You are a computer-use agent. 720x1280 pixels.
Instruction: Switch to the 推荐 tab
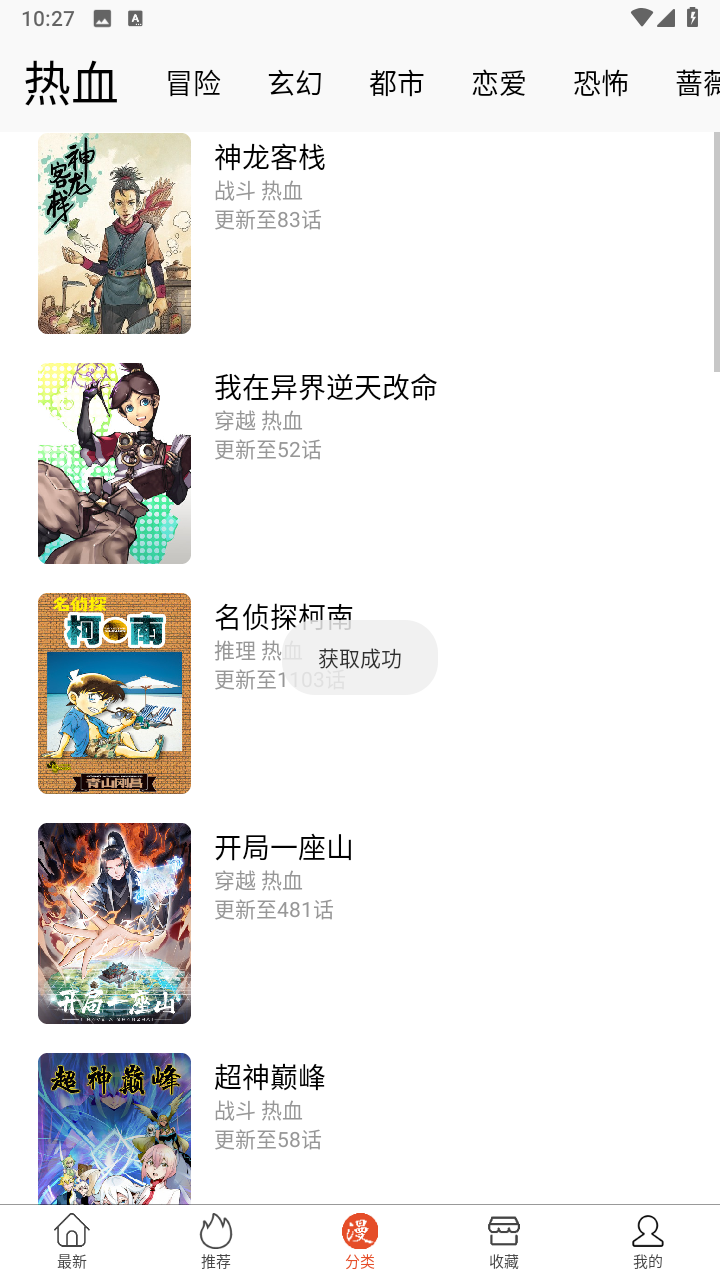[216, 1242]
